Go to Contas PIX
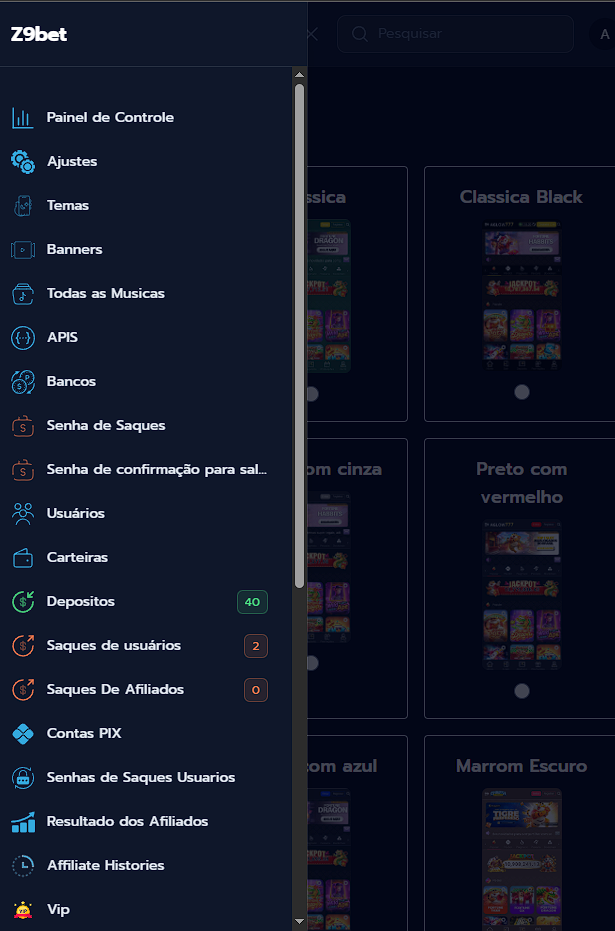Viewport: 615px width, 931px height. [x=84, y=733]
